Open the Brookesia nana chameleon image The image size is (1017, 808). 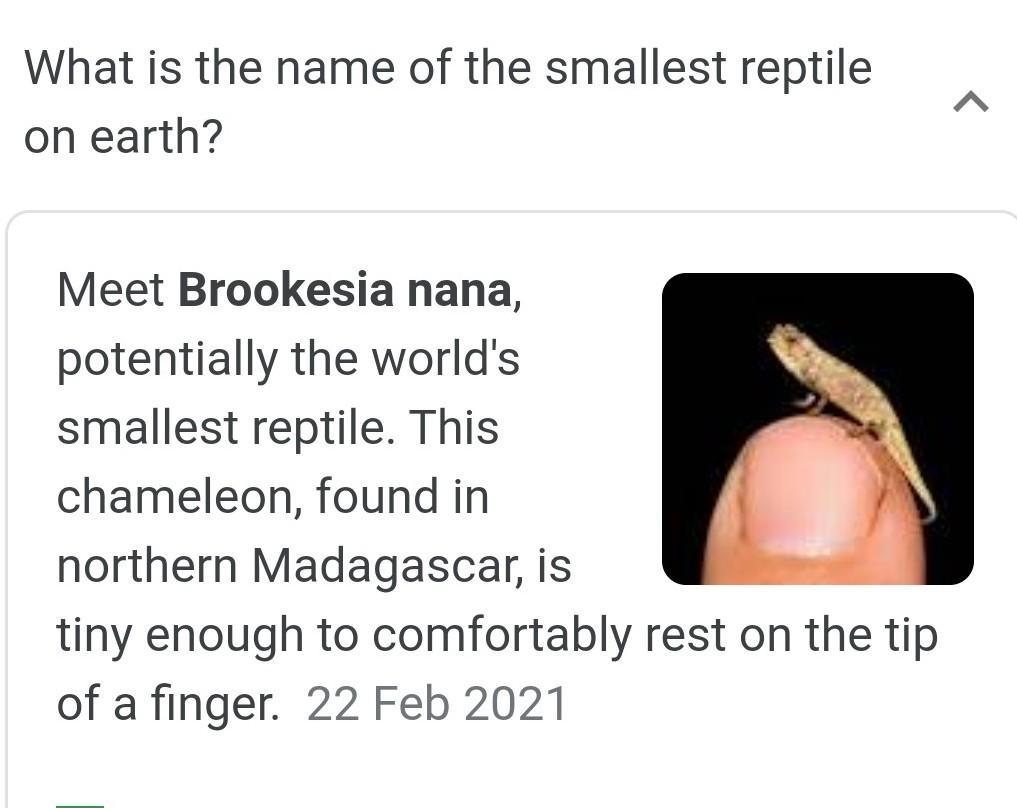pyautogui.click(x=817, y=429)
